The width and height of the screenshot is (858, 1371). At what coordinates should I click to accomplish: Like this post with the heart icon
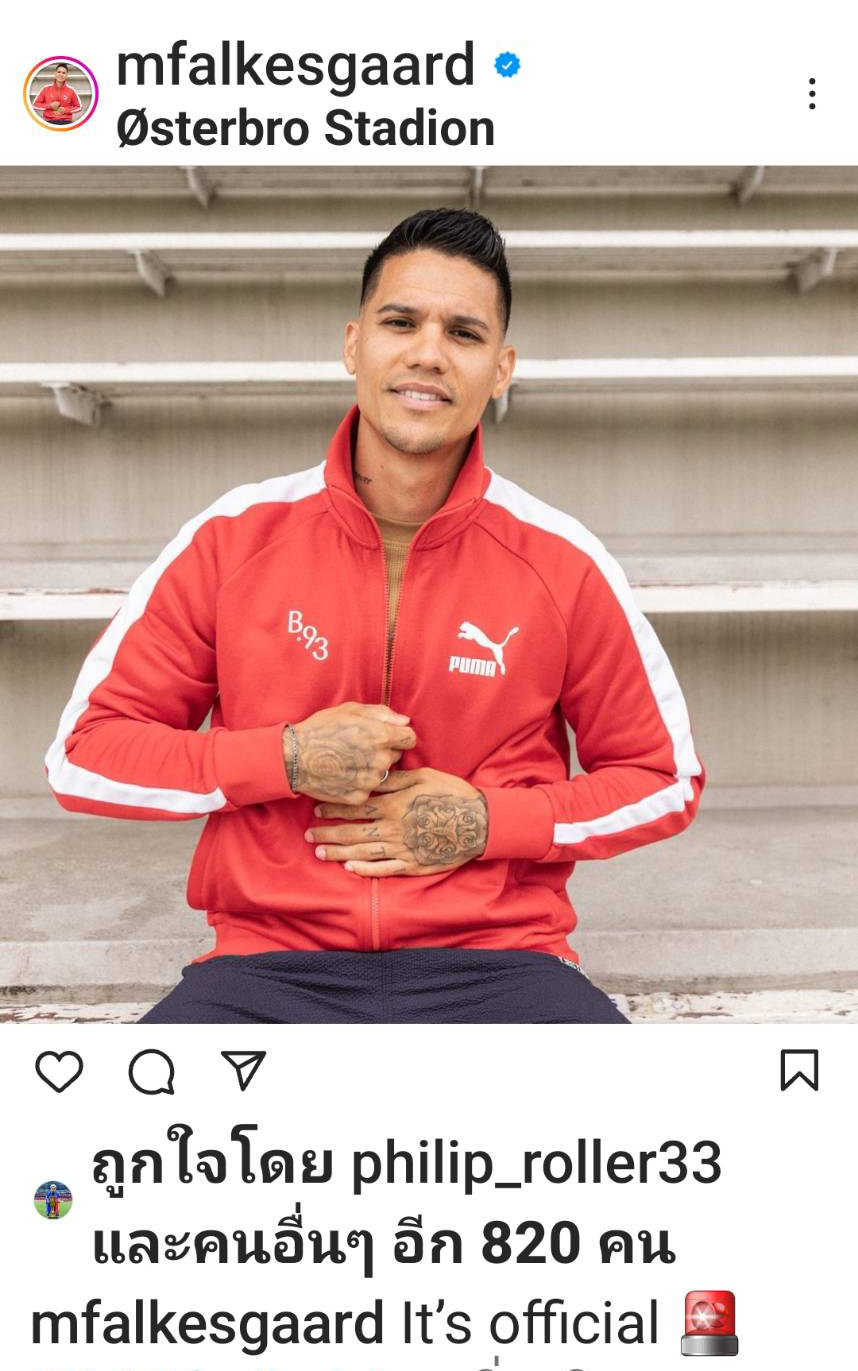tap(59, 1071)
